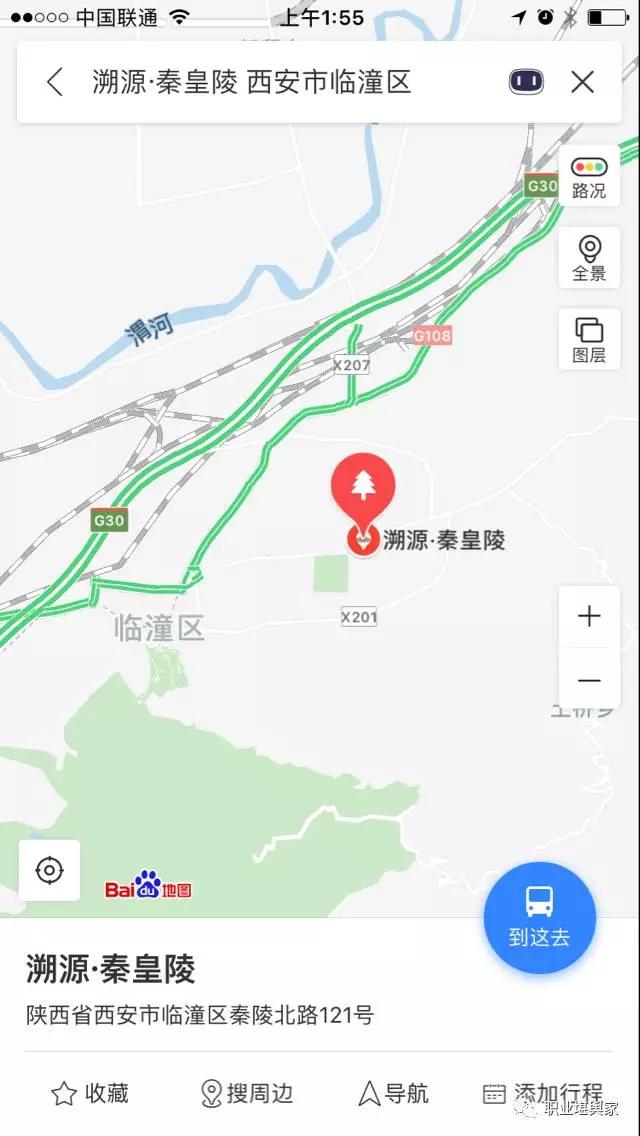640x1136 pixels.
Task: Open the 溯源·秦皇陵 place details card
Action: coord(200,989)
